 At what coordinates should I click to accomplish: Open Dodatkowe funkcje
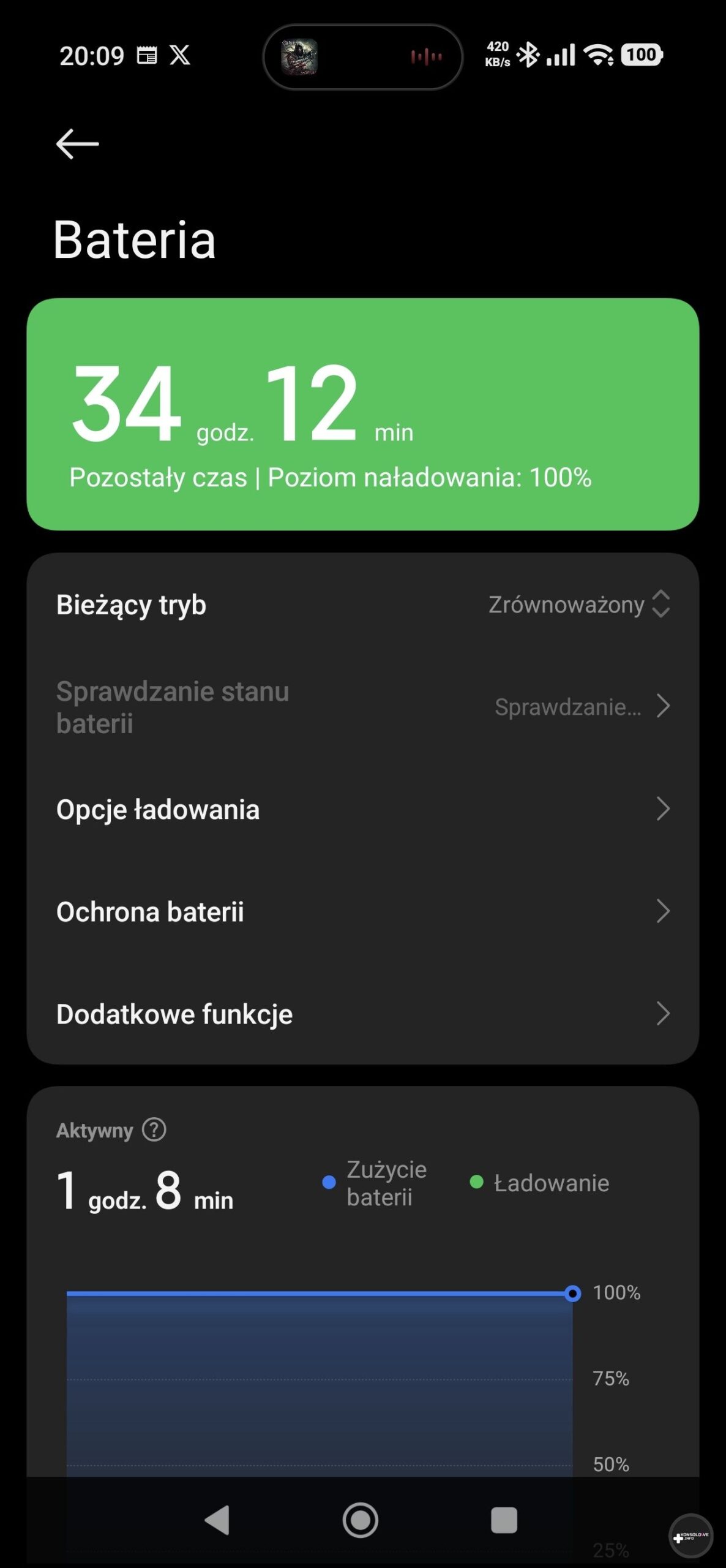pos(362,1014)
